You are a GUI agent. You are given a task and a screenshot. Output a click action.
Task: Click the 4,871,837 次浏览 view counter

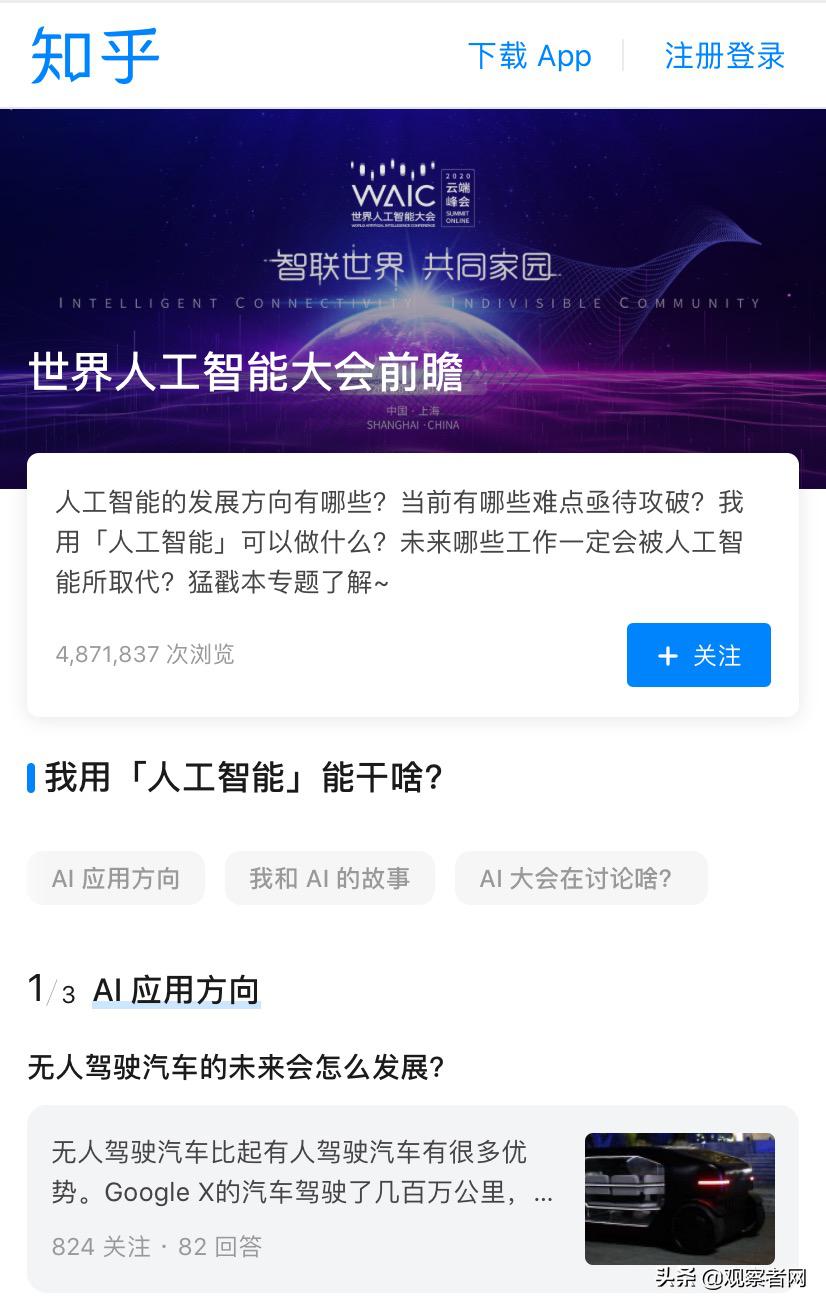pyautogui.click(x=143, y=654)
